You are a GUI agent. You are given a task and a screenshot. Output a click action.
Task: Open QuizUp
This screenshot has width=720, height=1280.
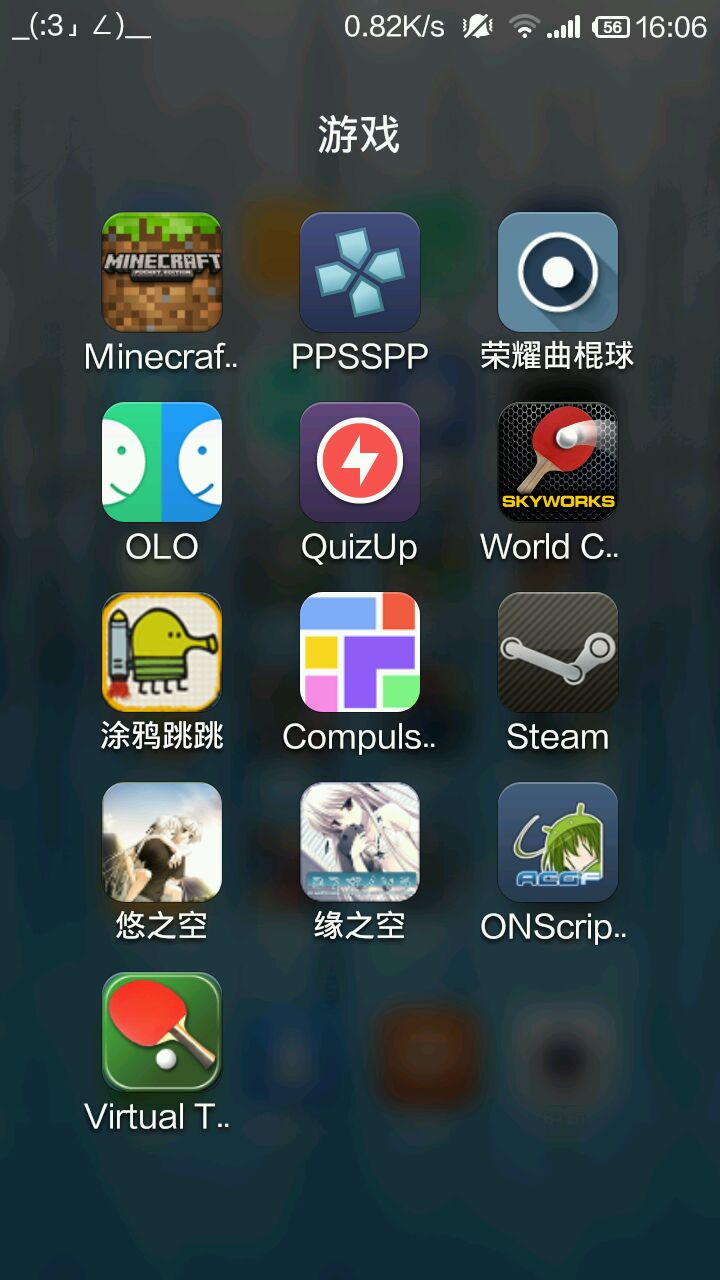pos(359,462)
